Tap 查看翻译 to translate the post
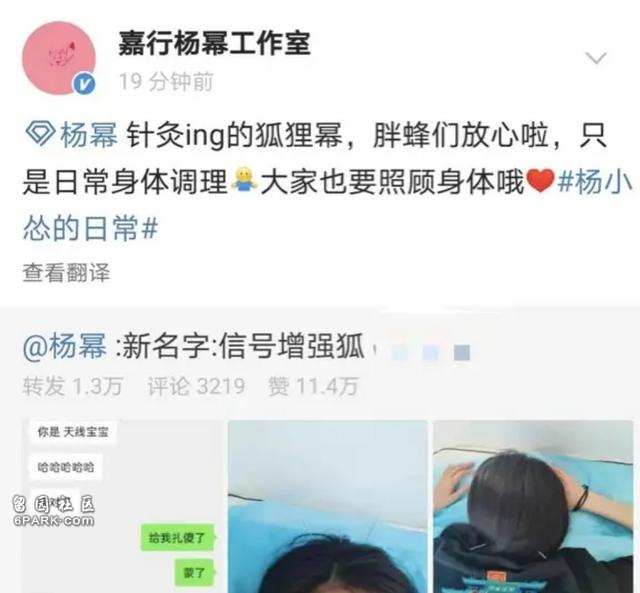 pyautogui.click(x=66, y=272)
